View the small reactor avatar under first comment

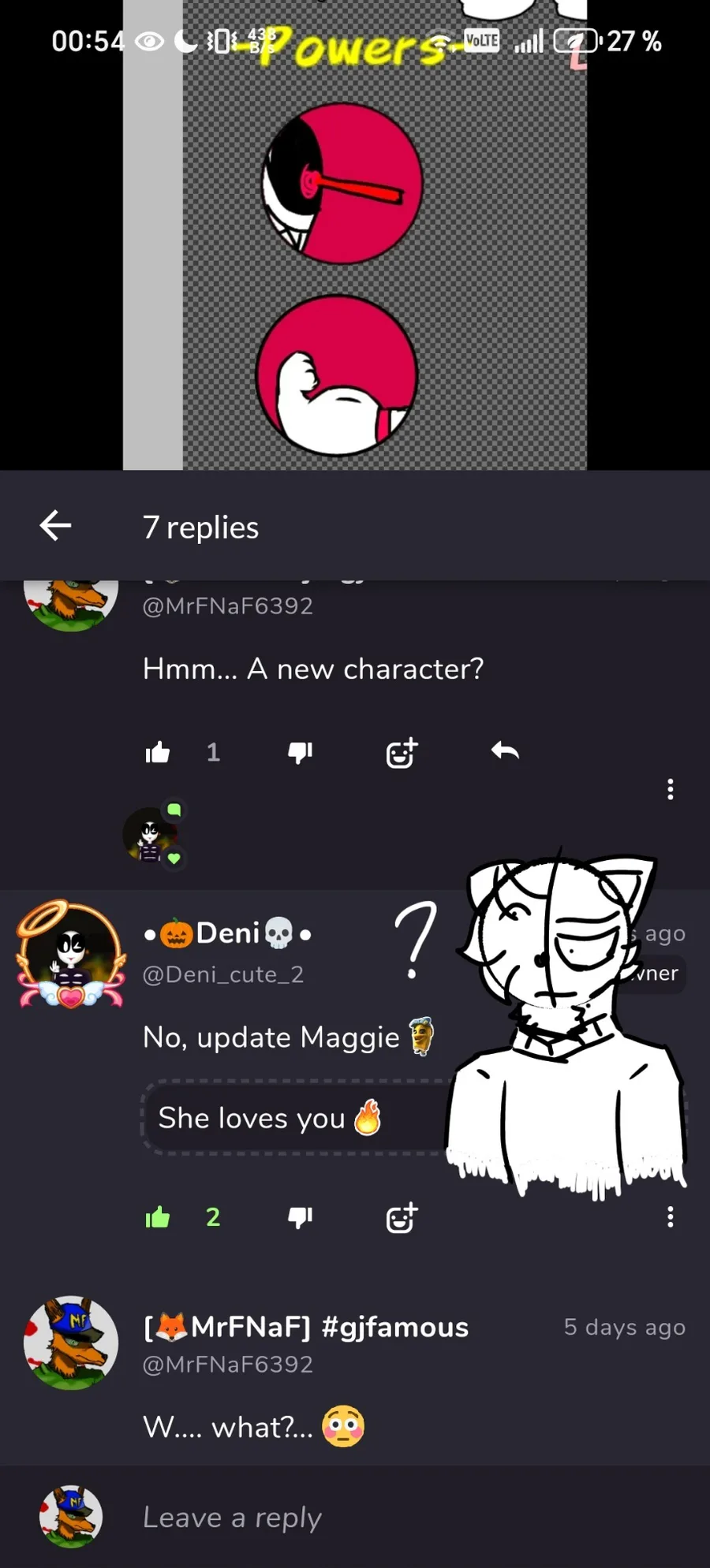click(x=150, y=836)
